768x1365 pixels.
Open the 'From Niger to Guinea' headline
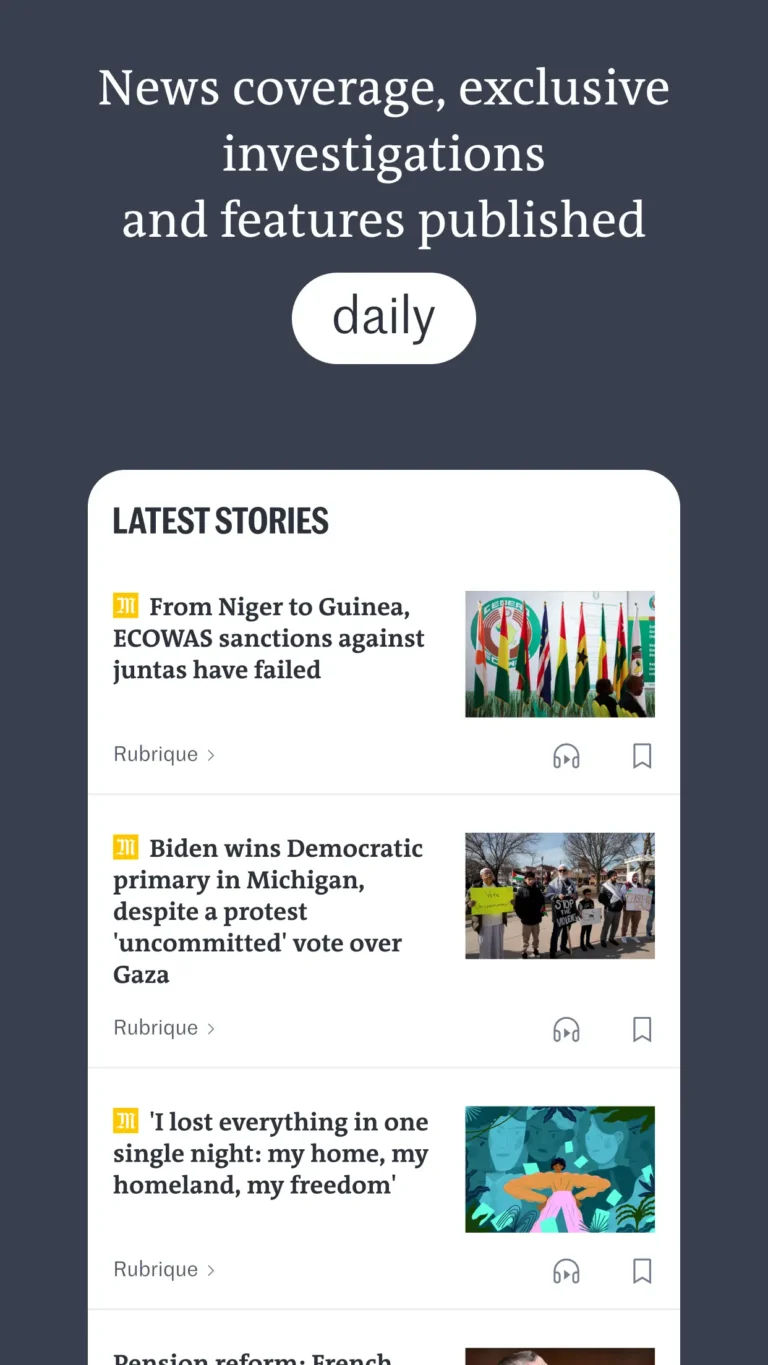pos(270,638)
